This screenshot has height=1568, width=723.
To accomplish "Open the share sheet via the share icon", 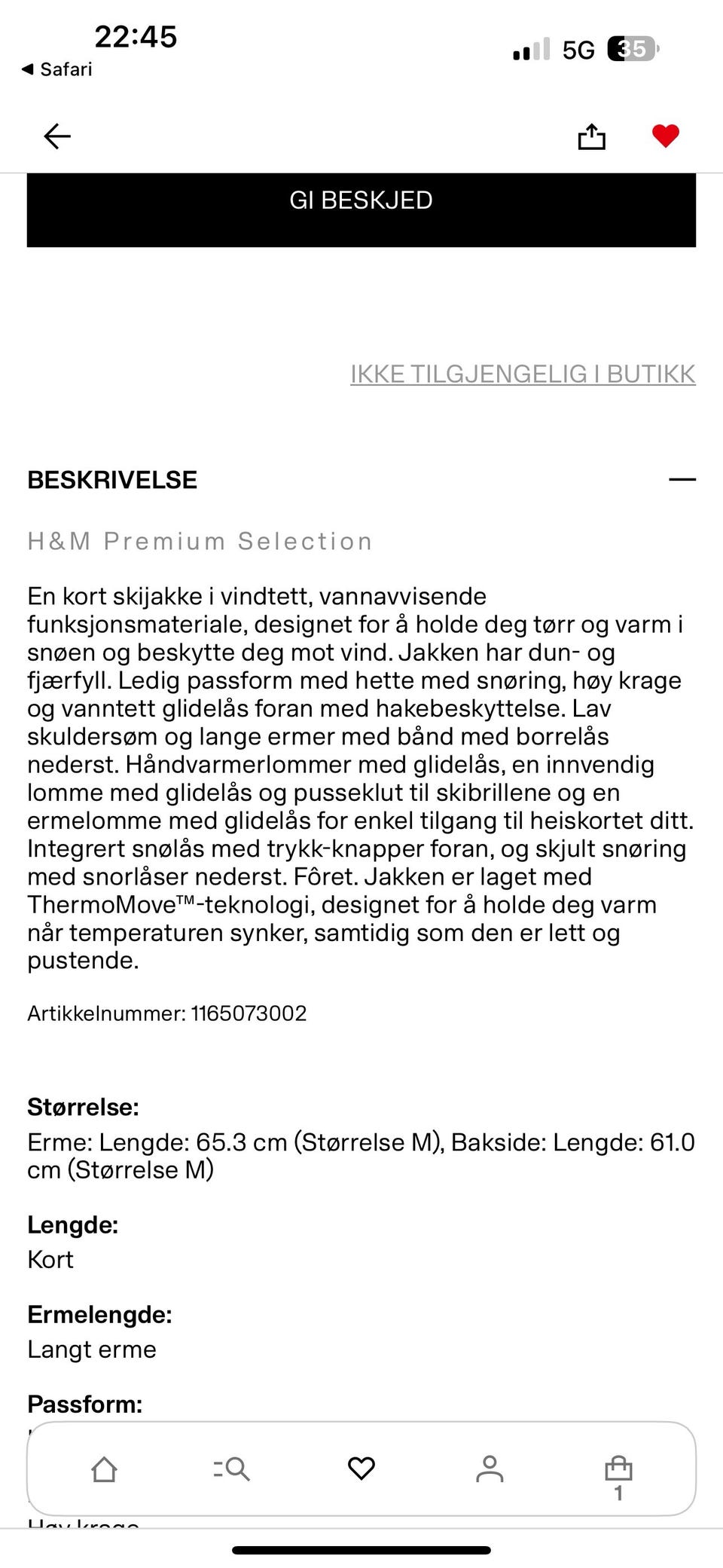I will click(592, 136).
